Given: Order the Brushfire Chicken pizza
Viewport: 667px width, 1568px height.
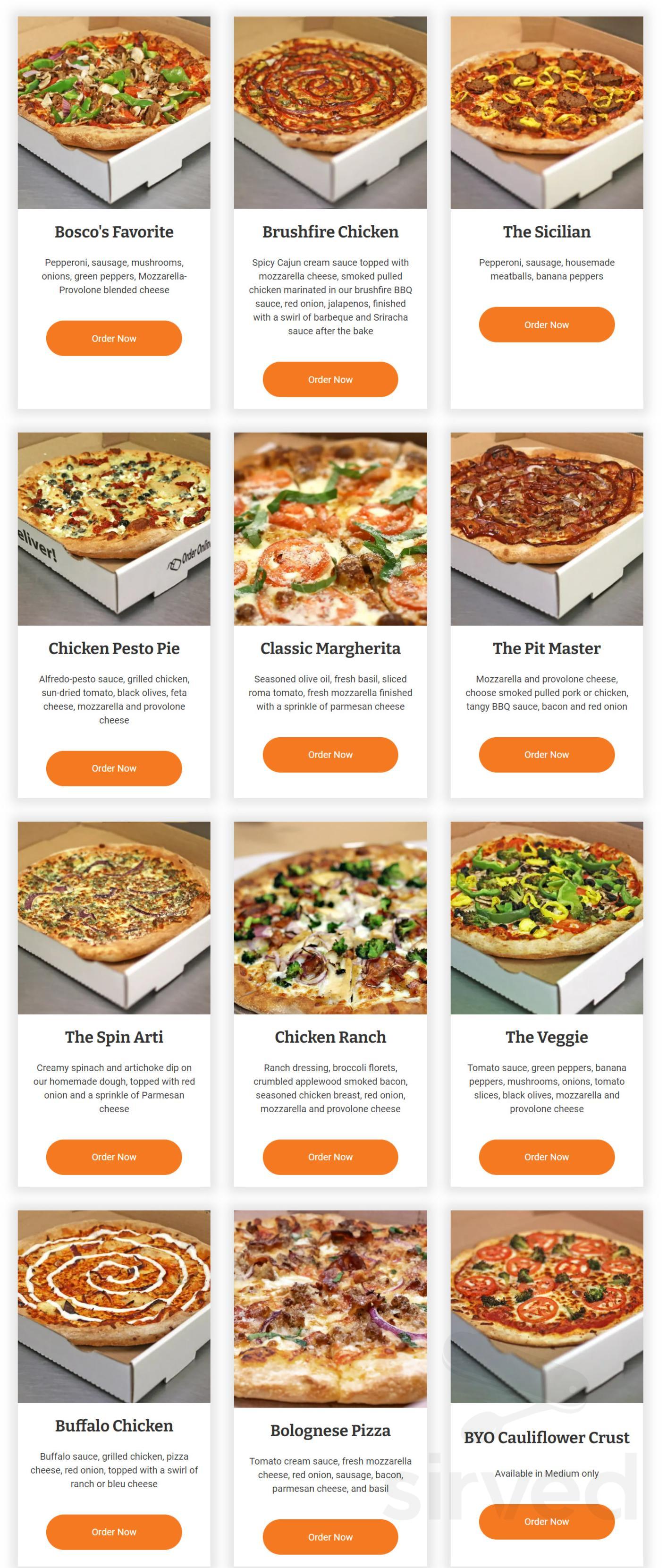Looking at the screenshot, I should [x=330, y=379].
